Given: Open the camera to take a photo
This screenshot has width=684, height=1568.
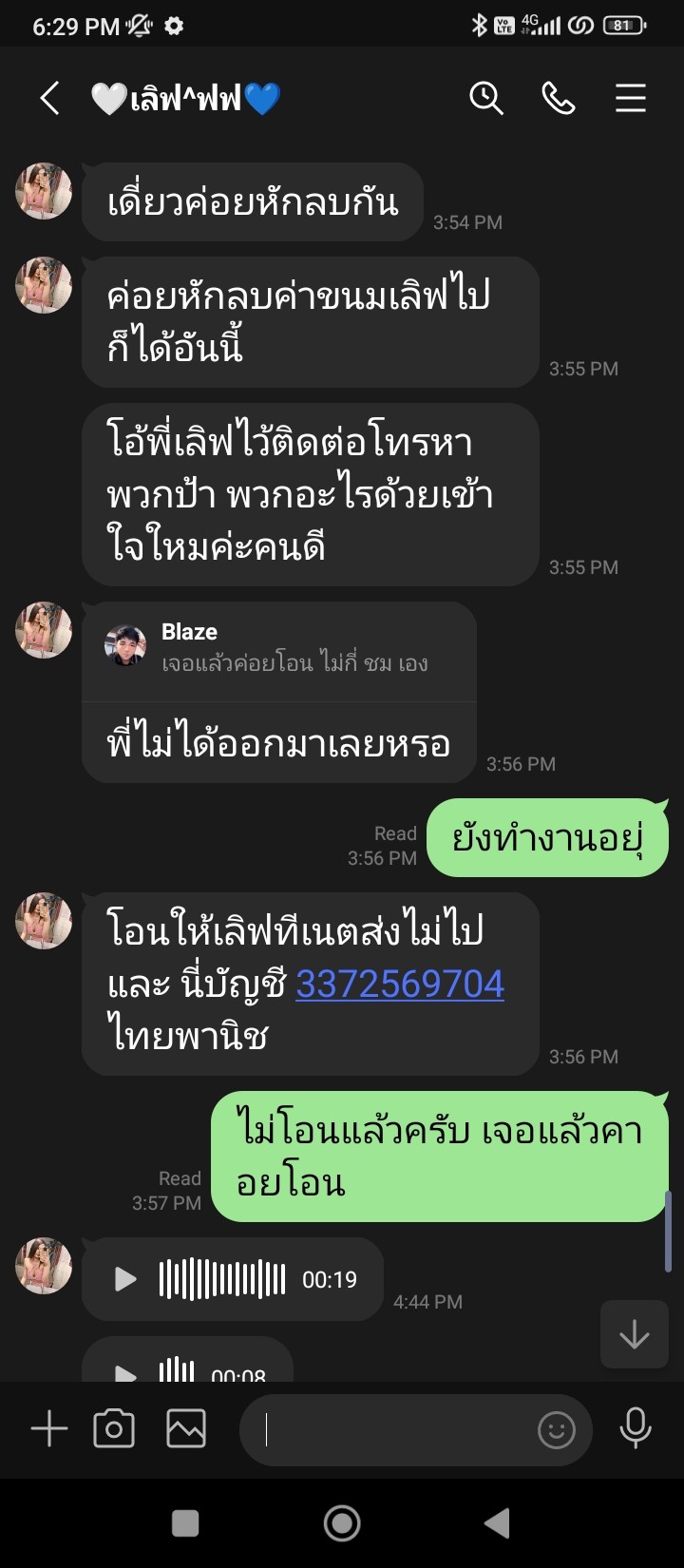Looking at the screenshot, I should click(114, 1428).
